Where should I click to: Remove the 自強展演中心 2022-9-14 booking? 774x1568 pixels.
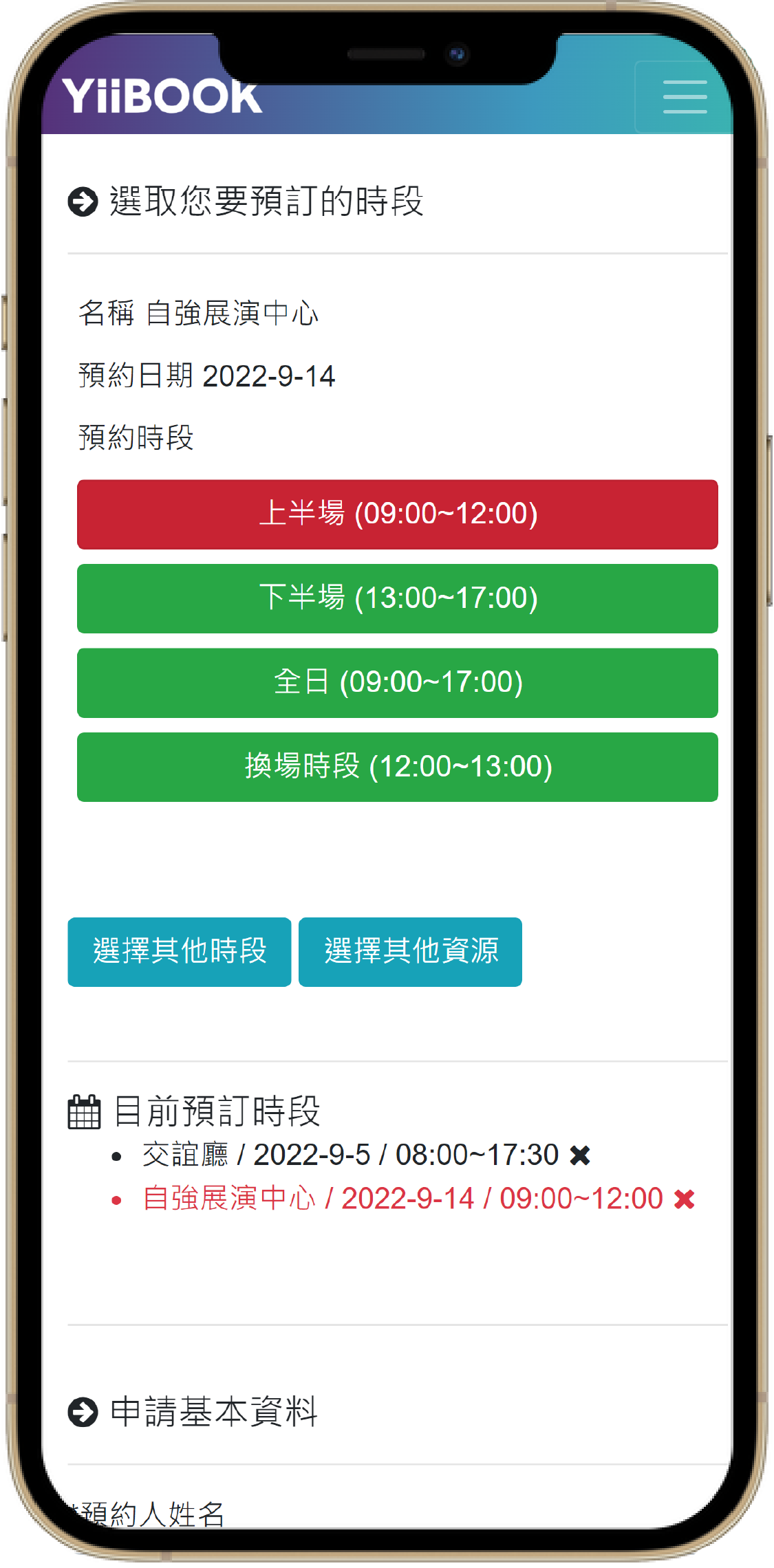(684, 1199)
